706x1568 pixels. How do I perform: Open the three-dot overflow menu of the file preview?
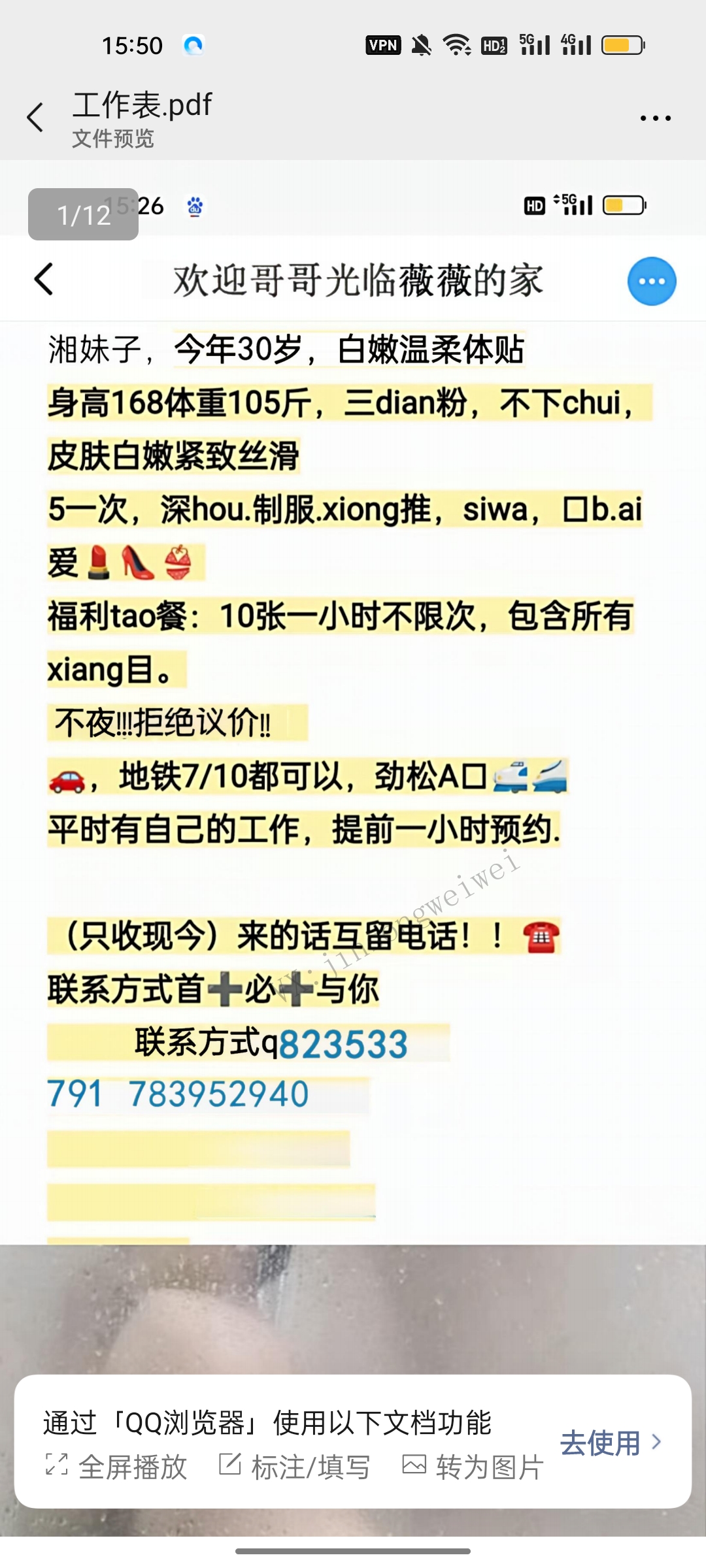tap(655, 118)
